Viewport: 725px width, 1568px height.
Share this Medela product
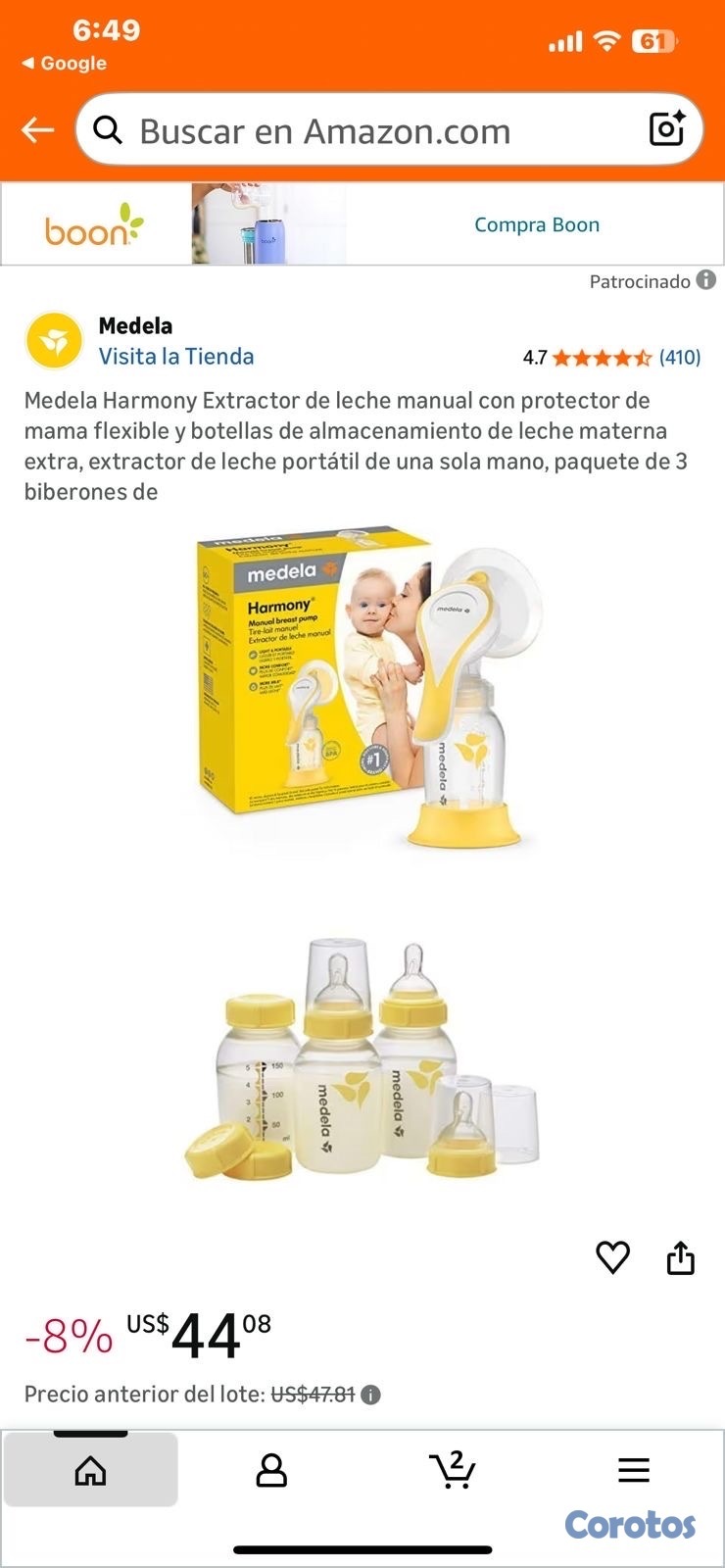pyautogui.click(x=680, y=1257)
